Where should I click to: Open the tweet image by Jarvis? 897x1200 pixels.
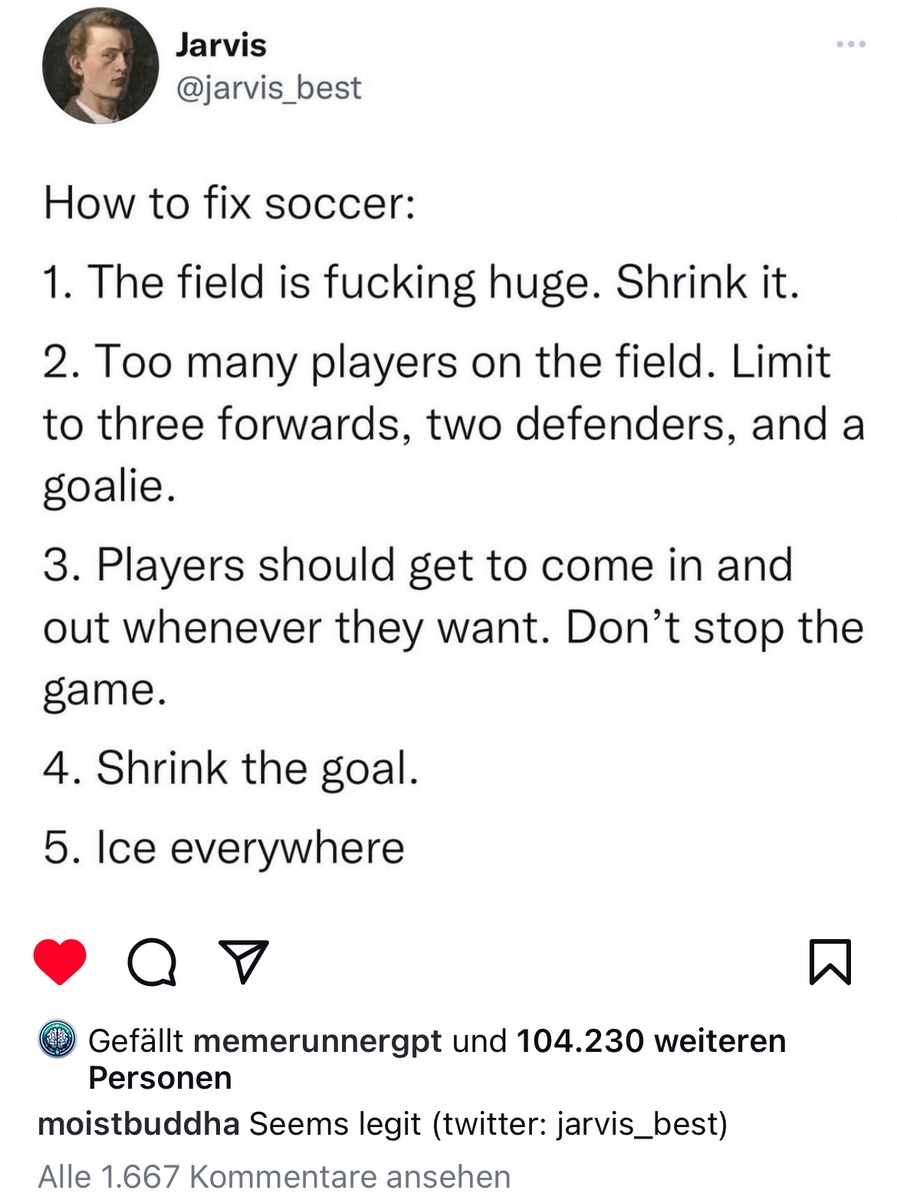pyautogui.click(x=448, y=500)
